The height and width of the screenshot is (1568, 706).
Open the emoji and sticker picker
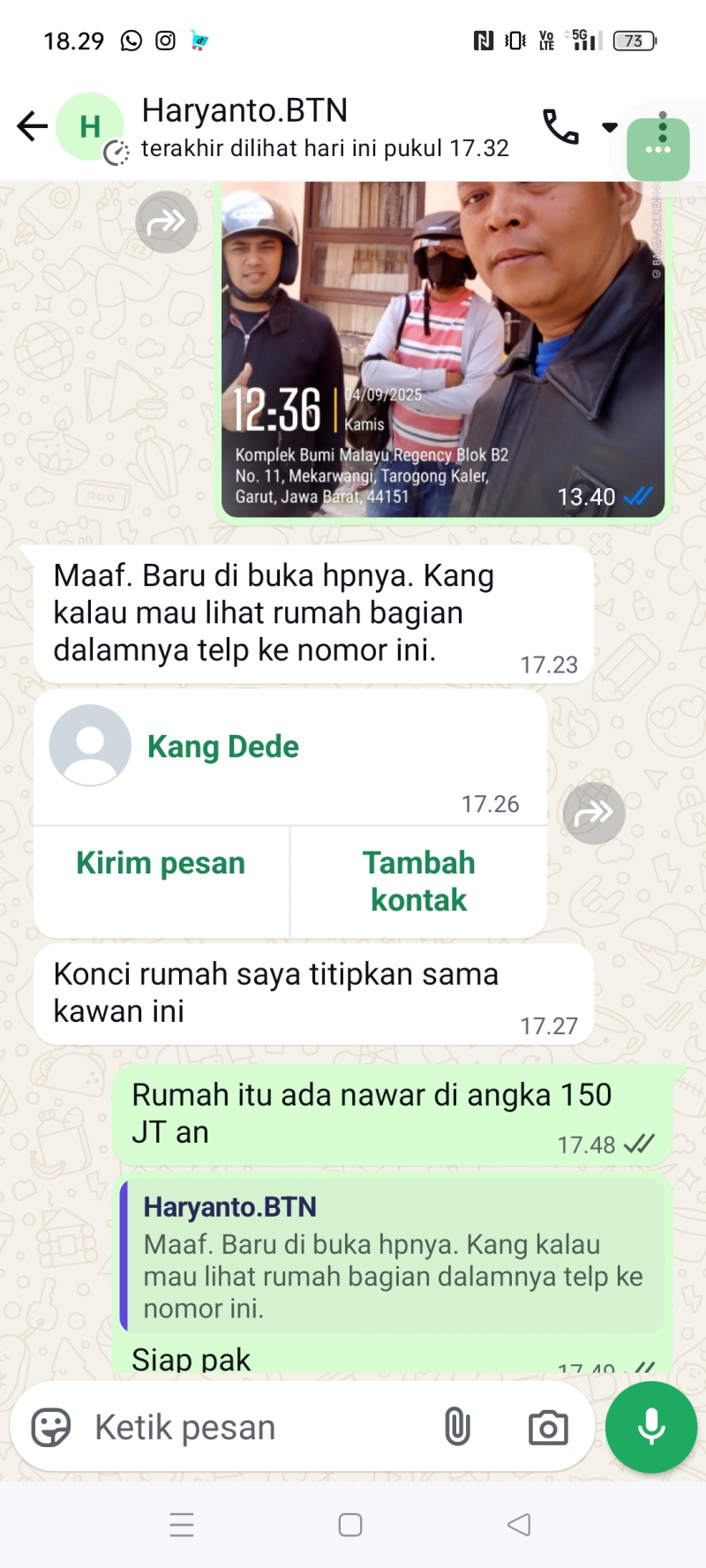(51, 1427)
